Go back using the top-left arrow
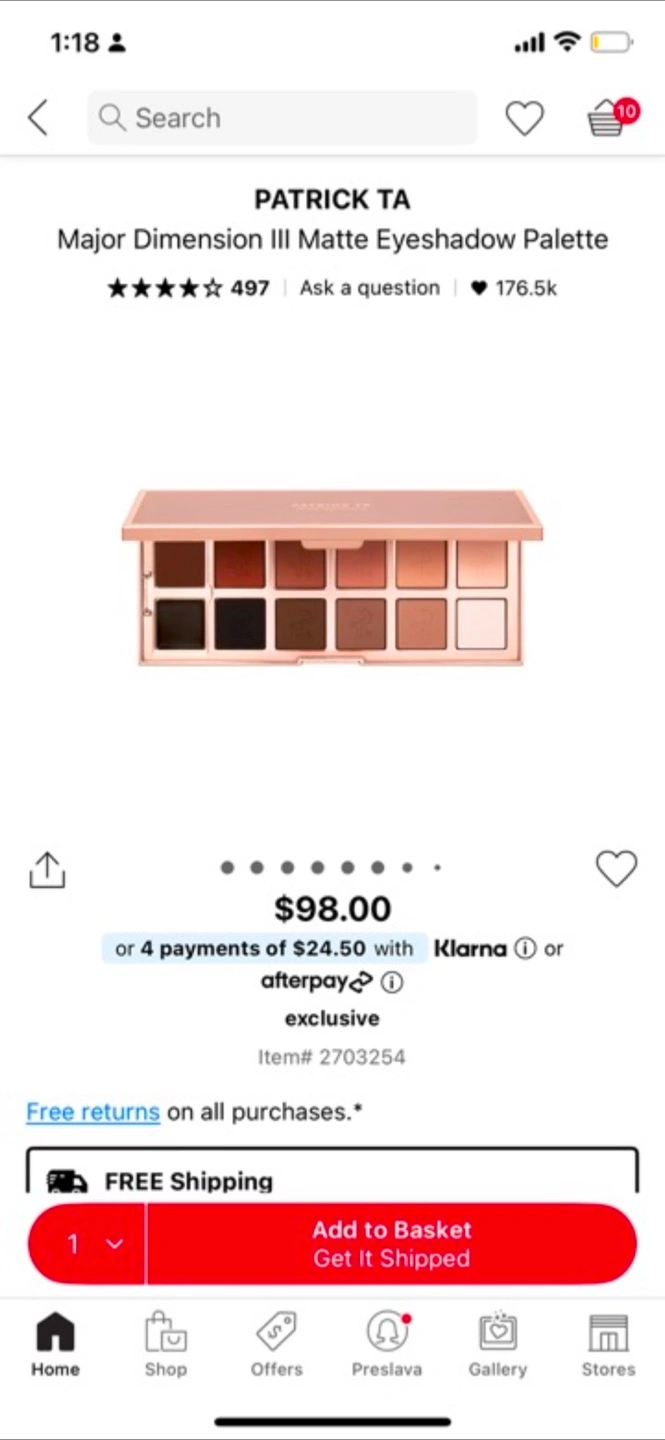This screenshot has width=665, height=1440. tap(38, 118)
